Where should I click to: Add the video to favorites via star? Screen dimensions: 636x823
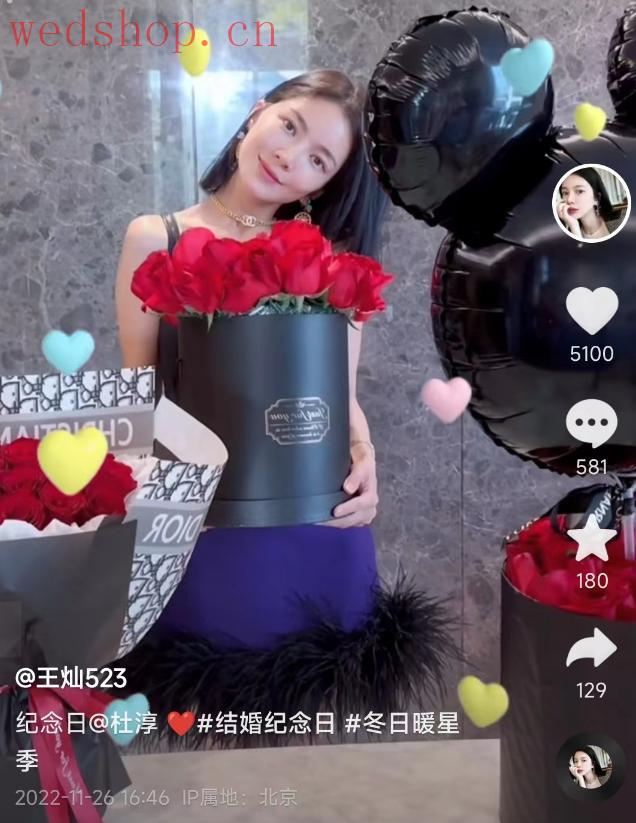click(591, 541)
